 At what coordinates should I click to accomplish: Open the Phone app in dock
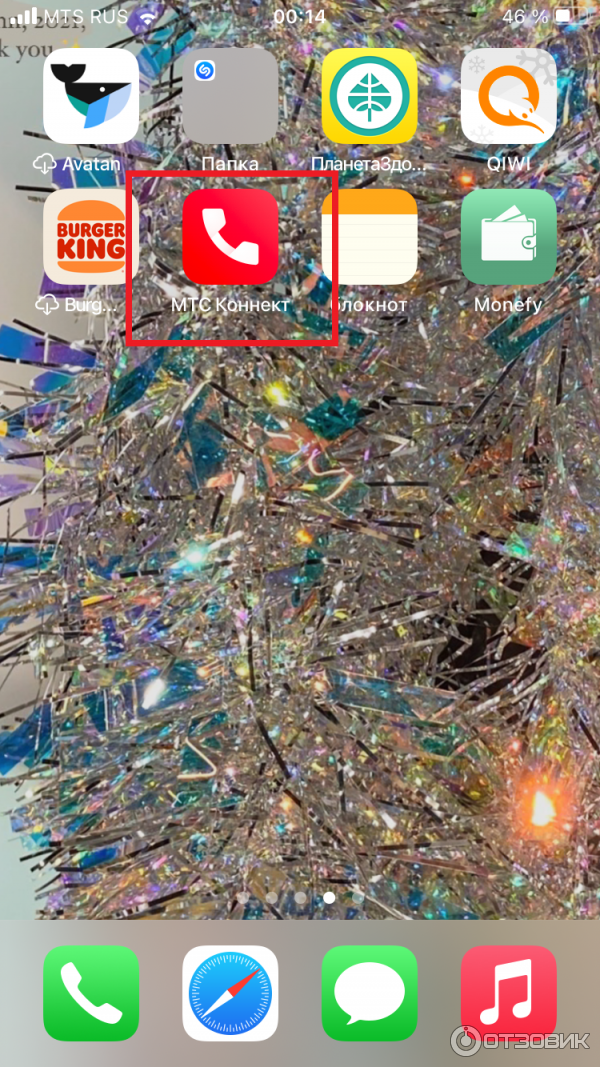coord(91,993)
